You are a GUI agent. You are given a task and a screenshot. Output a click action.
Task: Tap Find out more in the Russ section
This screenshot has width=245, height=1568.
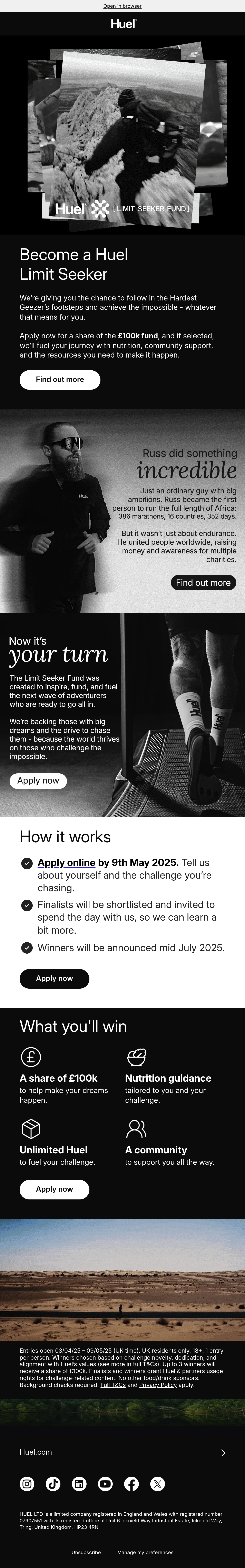tap(203, 583)
